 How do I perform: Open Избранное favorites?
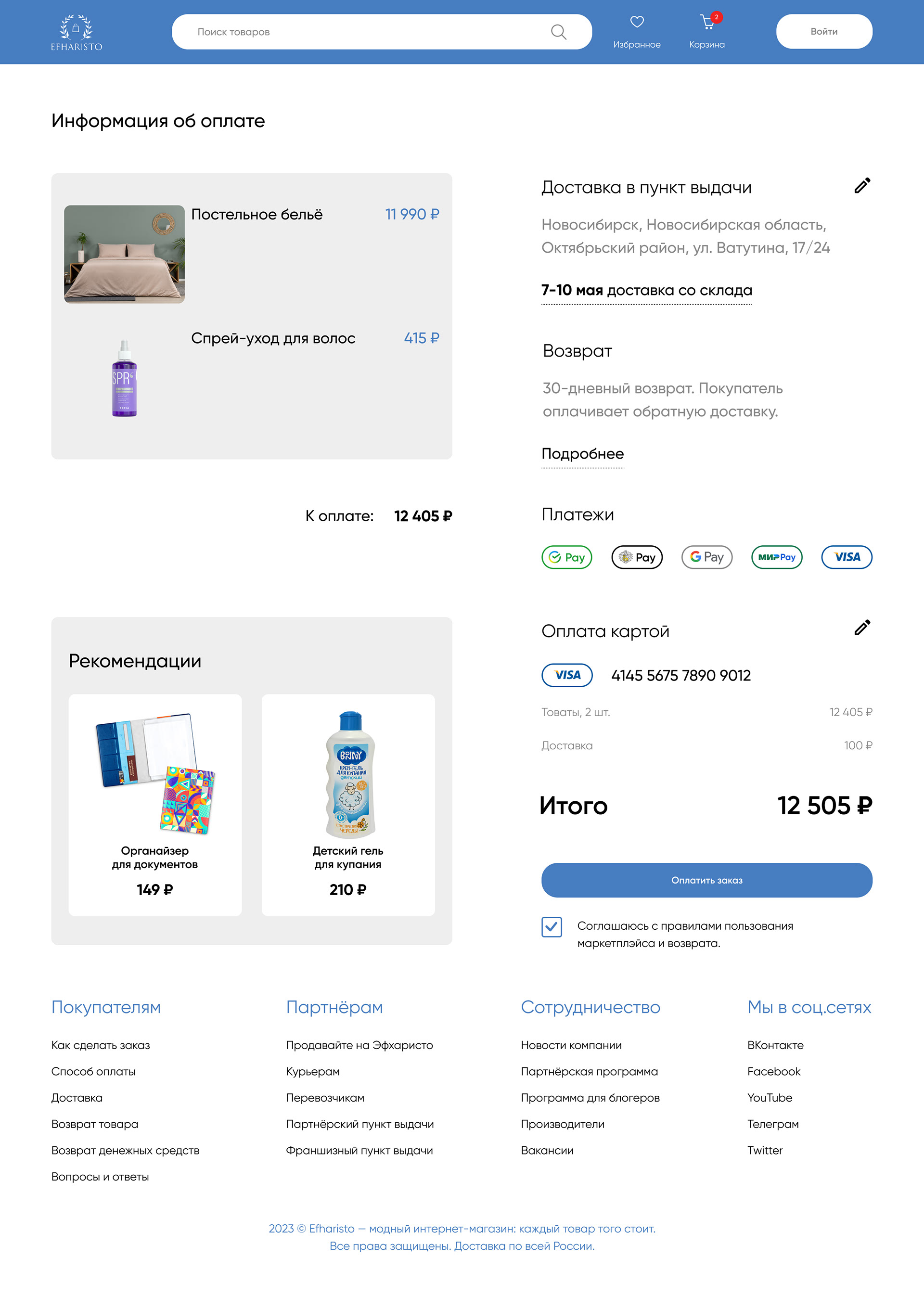click(x=636, y=31)
